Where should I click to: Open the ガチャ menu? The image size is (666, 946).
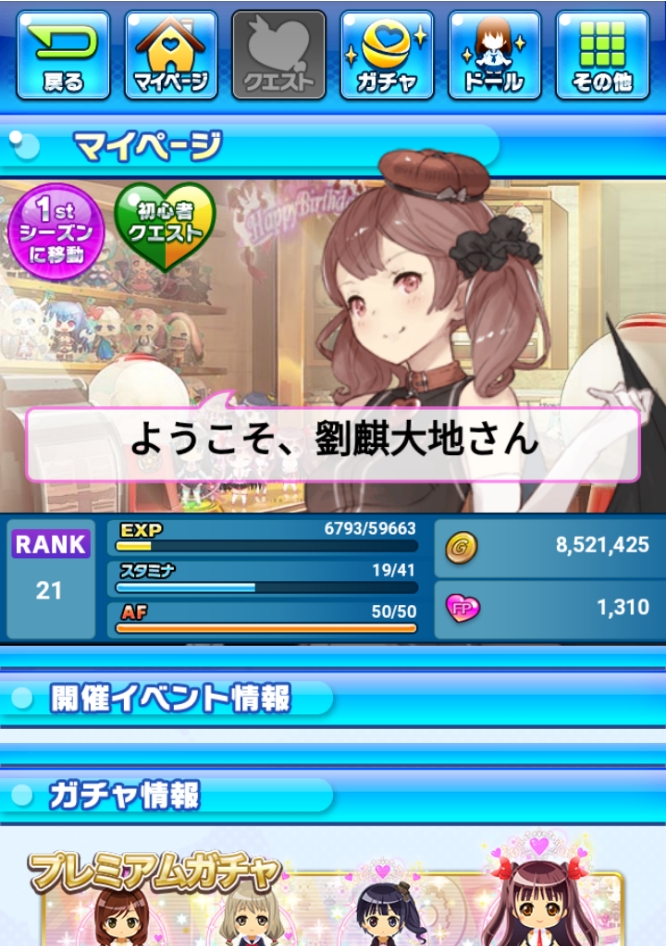pos(387,56)
